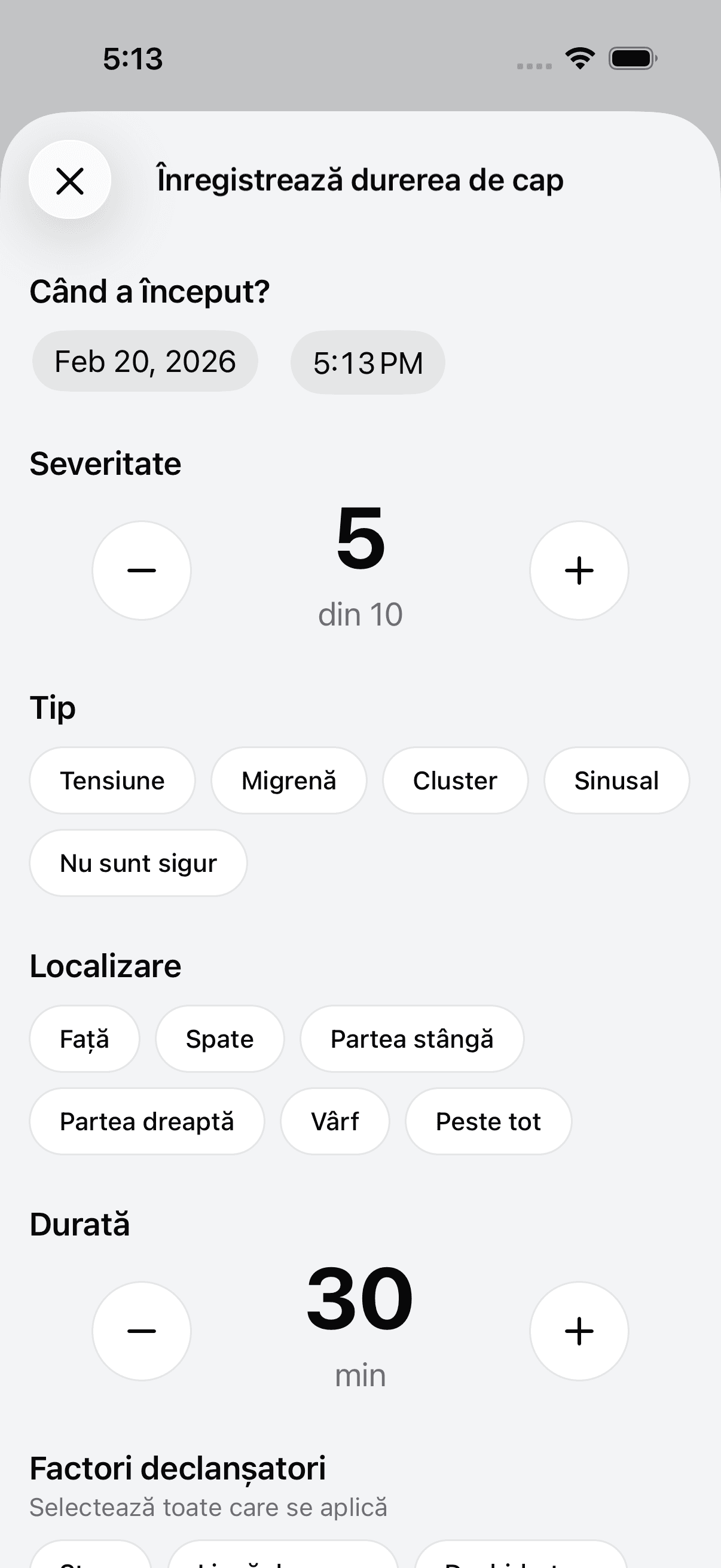Select the Peste tot location option
Viewport: 721px width, 1568px height.
(x=488, y=1121)
